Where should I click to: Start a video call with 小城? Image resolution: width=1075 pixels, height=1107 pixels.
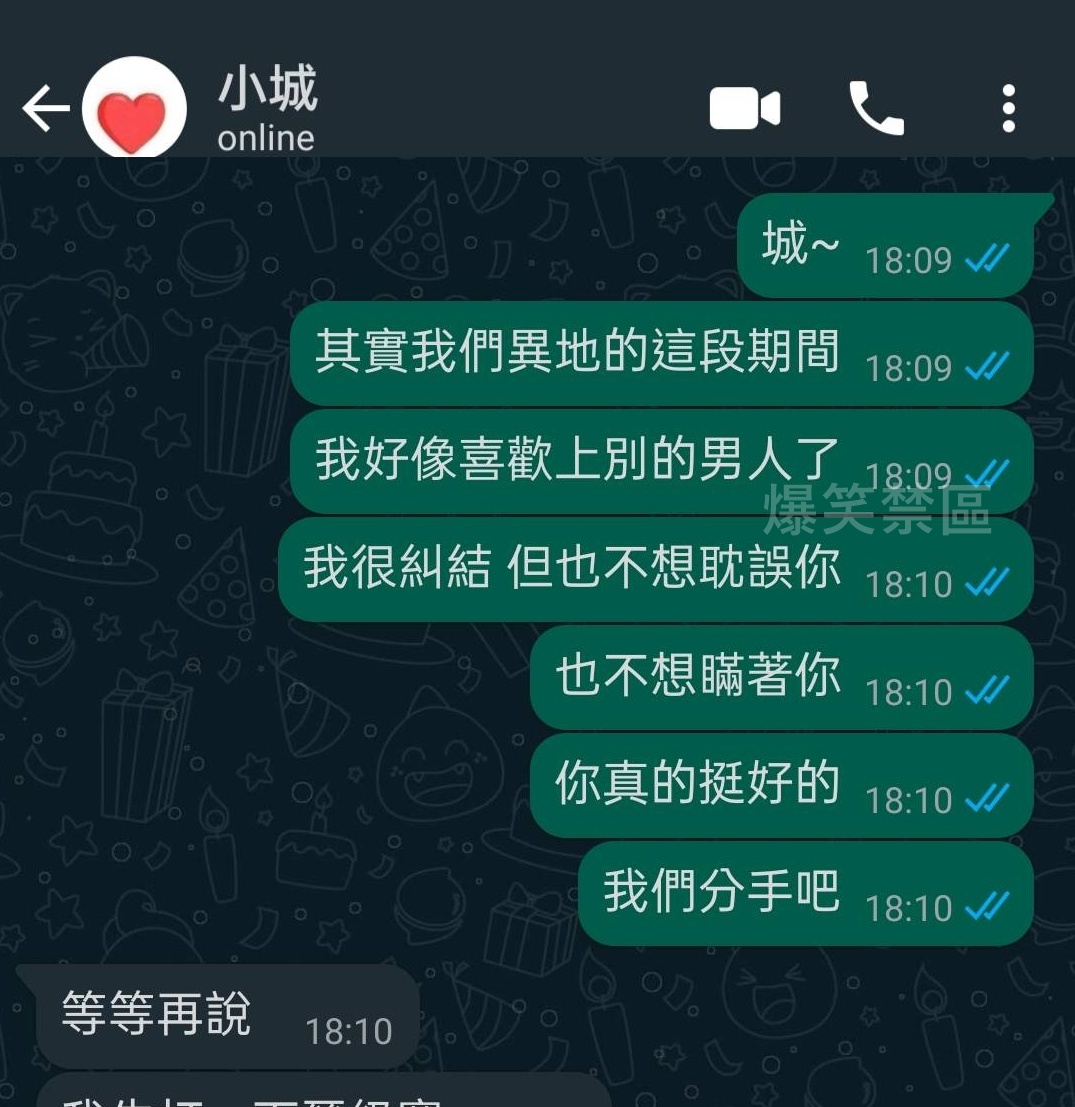point(745,108)
